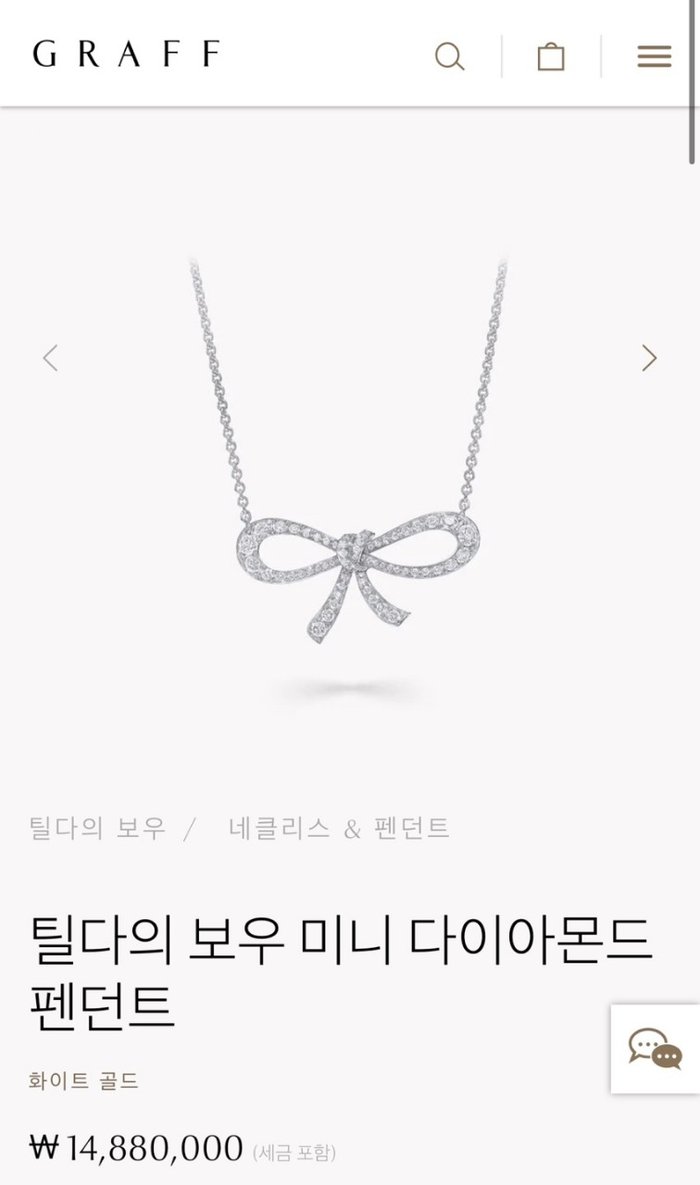Image resolution: width=700 pixels, height=1185 pixels.
Task: Open the live chat bubble
Action: pos(655,1049)
